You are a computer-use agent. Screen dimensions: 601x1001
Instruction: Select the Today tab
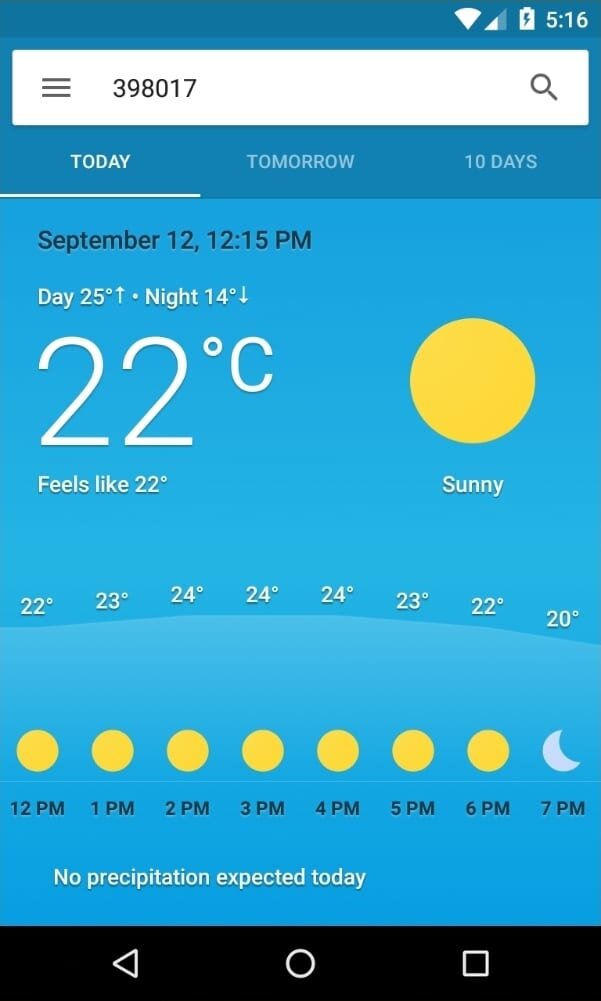point(100,162)
